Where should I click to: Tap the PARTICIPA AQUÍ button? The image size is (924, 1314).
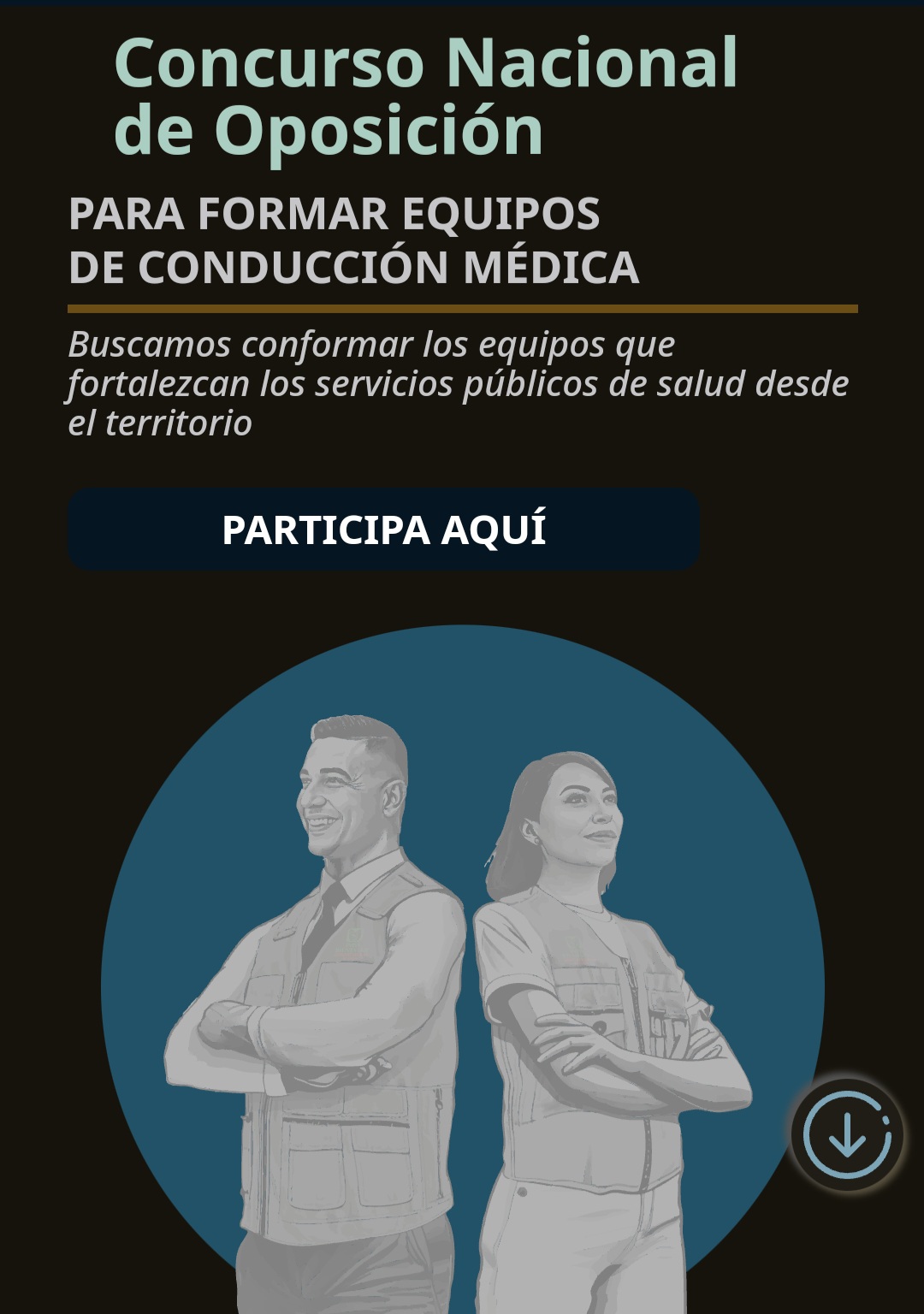(x=383, y=530)
